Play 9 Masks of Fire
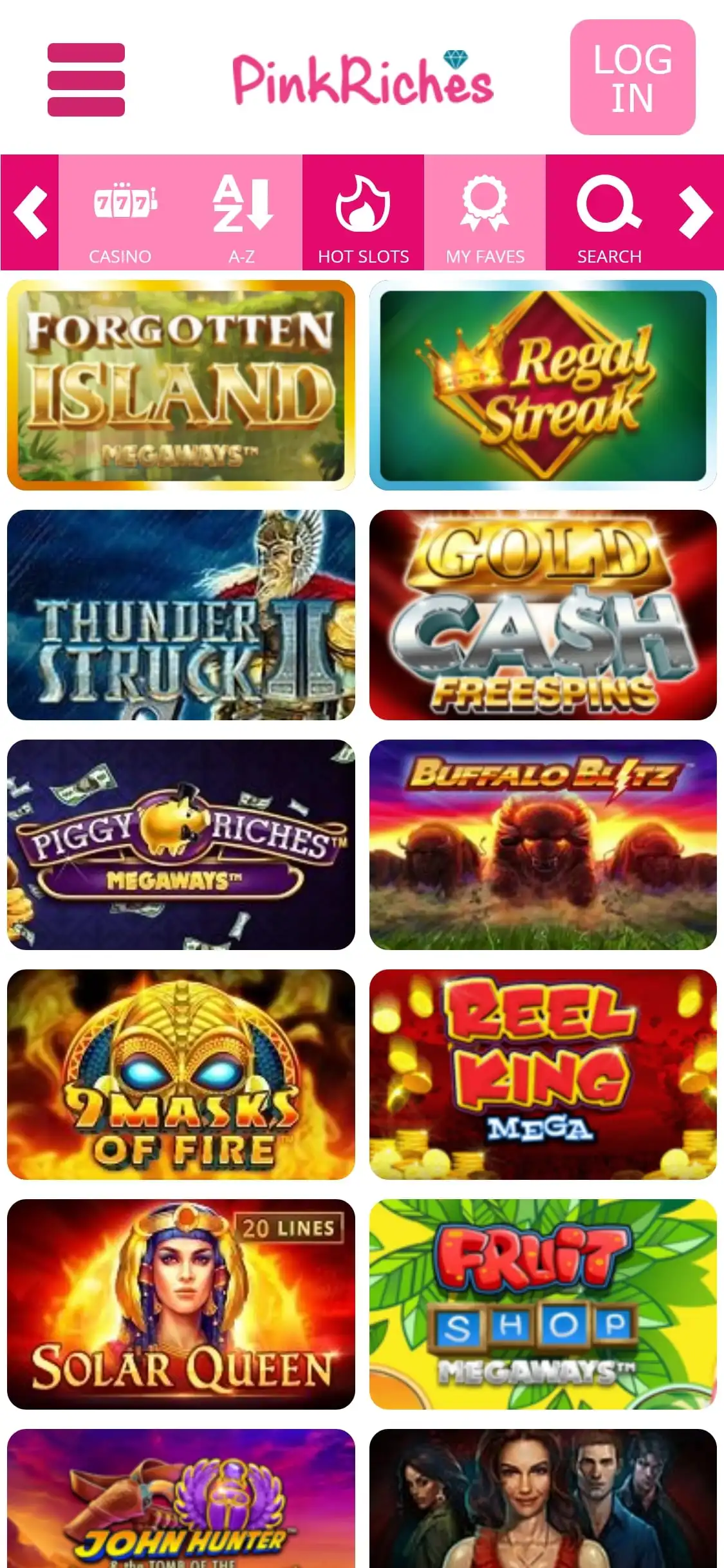Screen dimensions: 724x1568 pyautogui.click(x=181, y=1074)
